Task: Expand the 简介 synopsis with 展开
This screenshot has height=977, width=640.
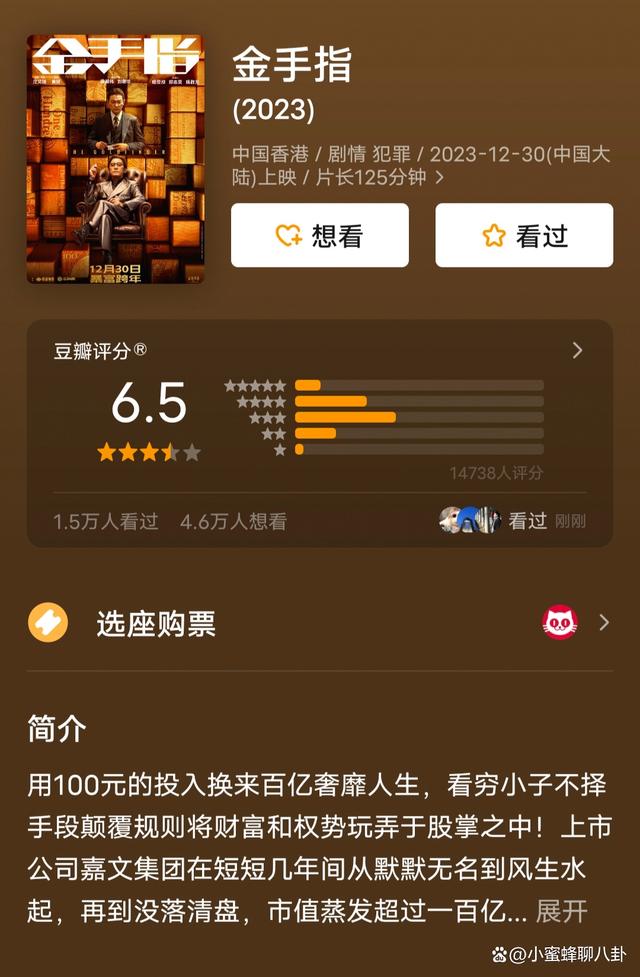Action: [x=561, y=911]
